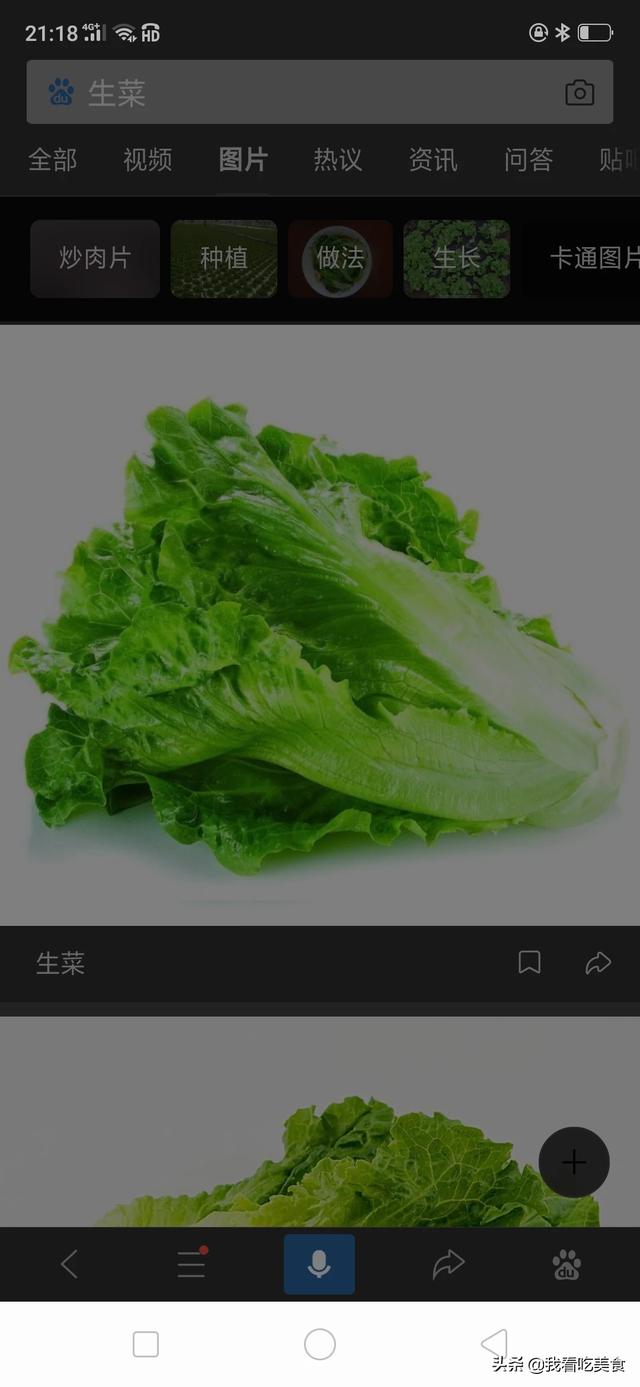640x1387 pixels.
Task: Open the browser menu with red dot
Action: [x=191, y=1264]
